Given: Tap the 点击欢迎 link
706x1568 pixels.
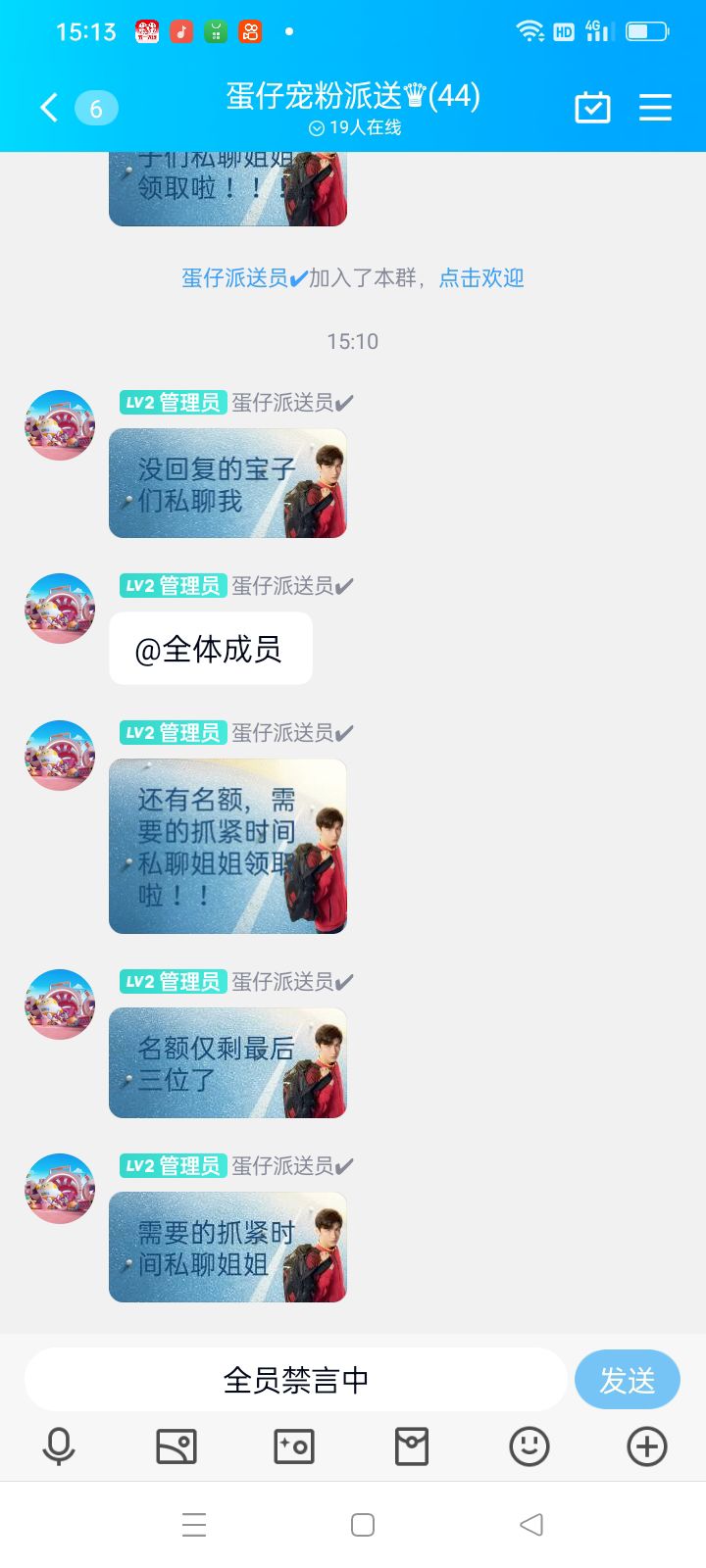Looking at the screenshot, I should click(x=480, y=278).
